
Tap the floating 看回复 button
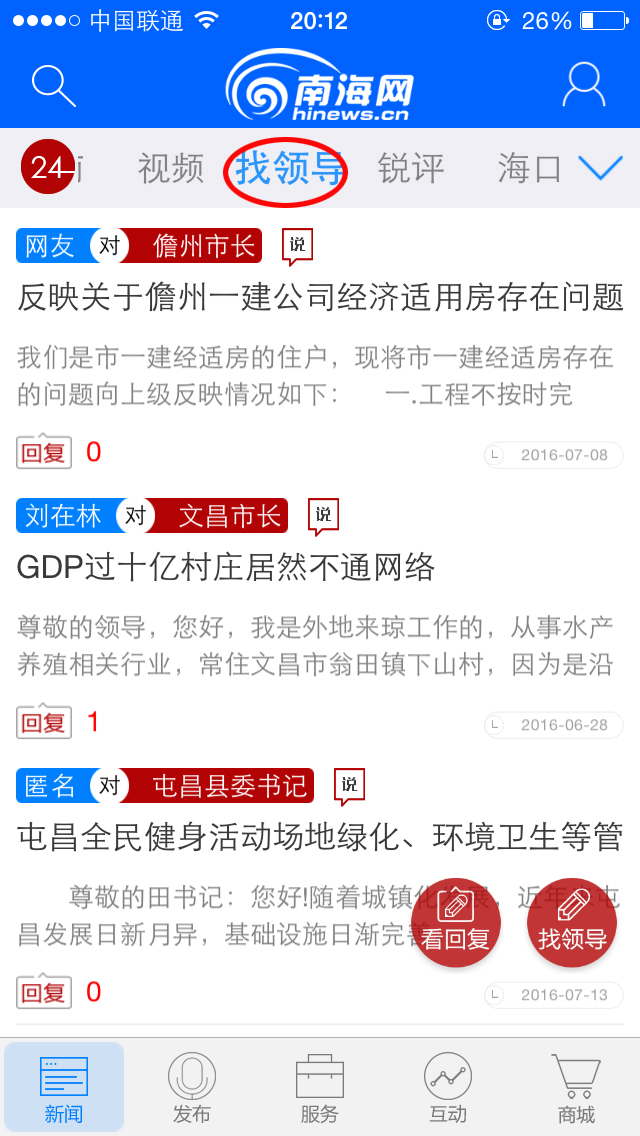click(456, 922)
